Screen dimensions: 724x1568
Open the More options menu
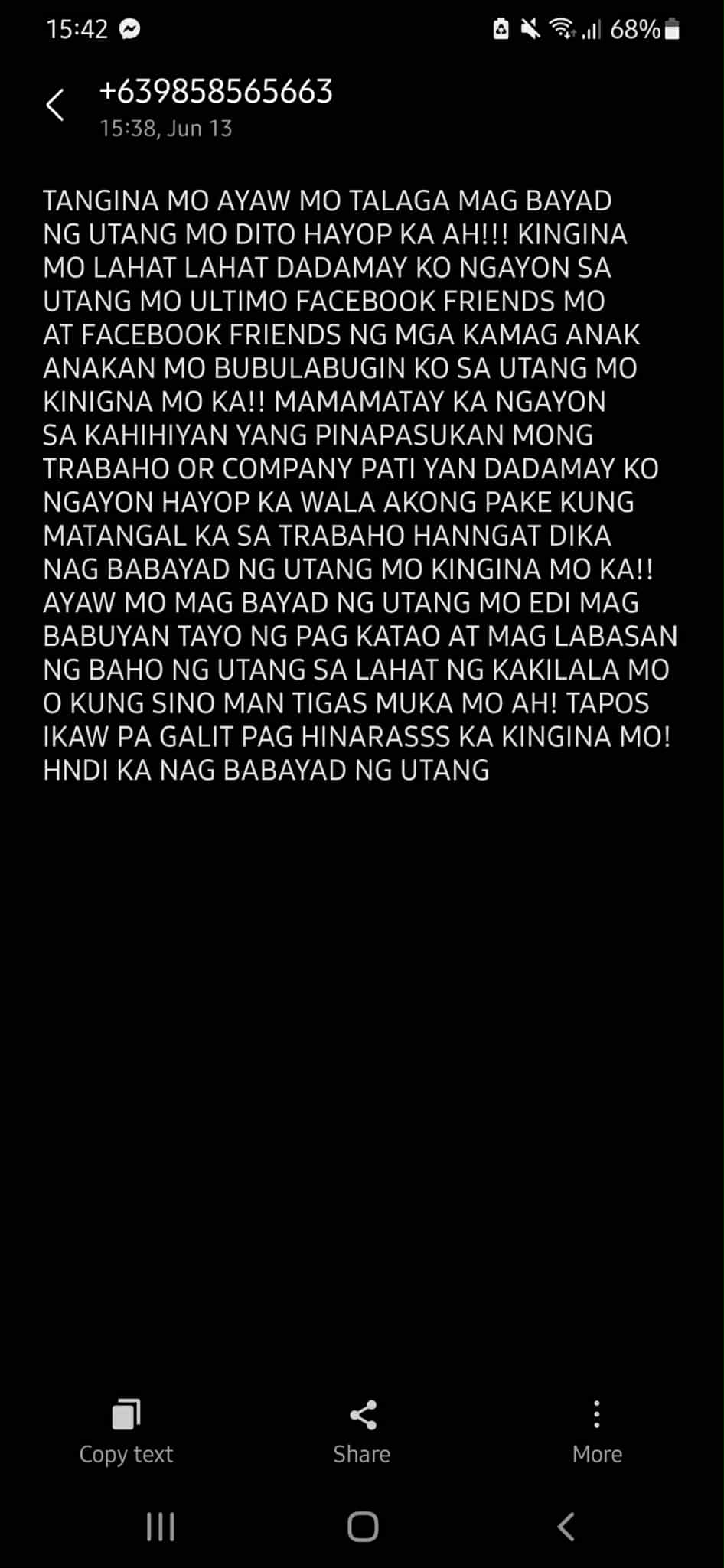[597, 1431]
